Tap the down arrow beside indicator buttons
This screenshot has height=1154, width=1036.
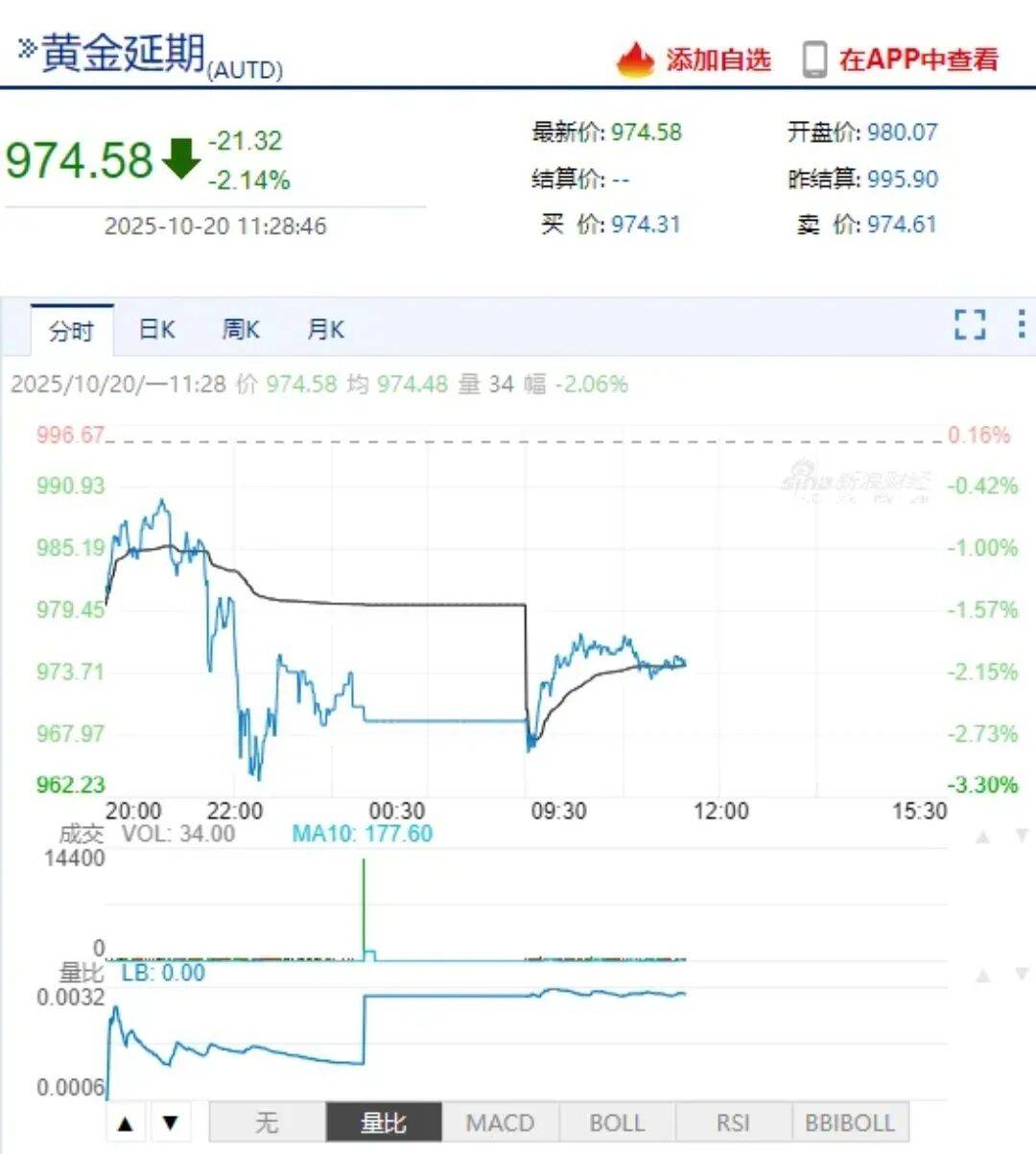click(x=171, y=1123)
